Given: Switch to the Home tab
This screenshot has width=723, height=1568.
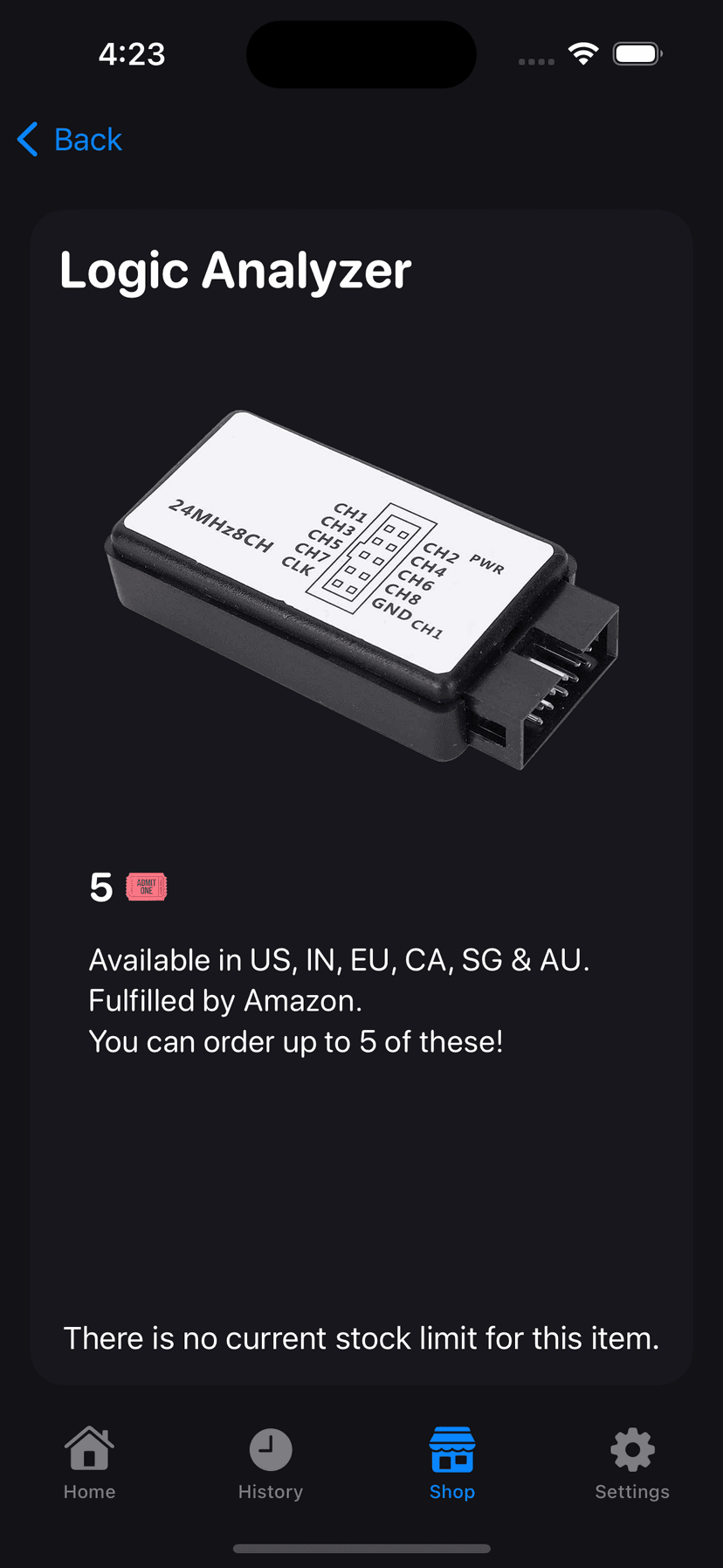Looking at the screenshot, I should [89, 1462].
